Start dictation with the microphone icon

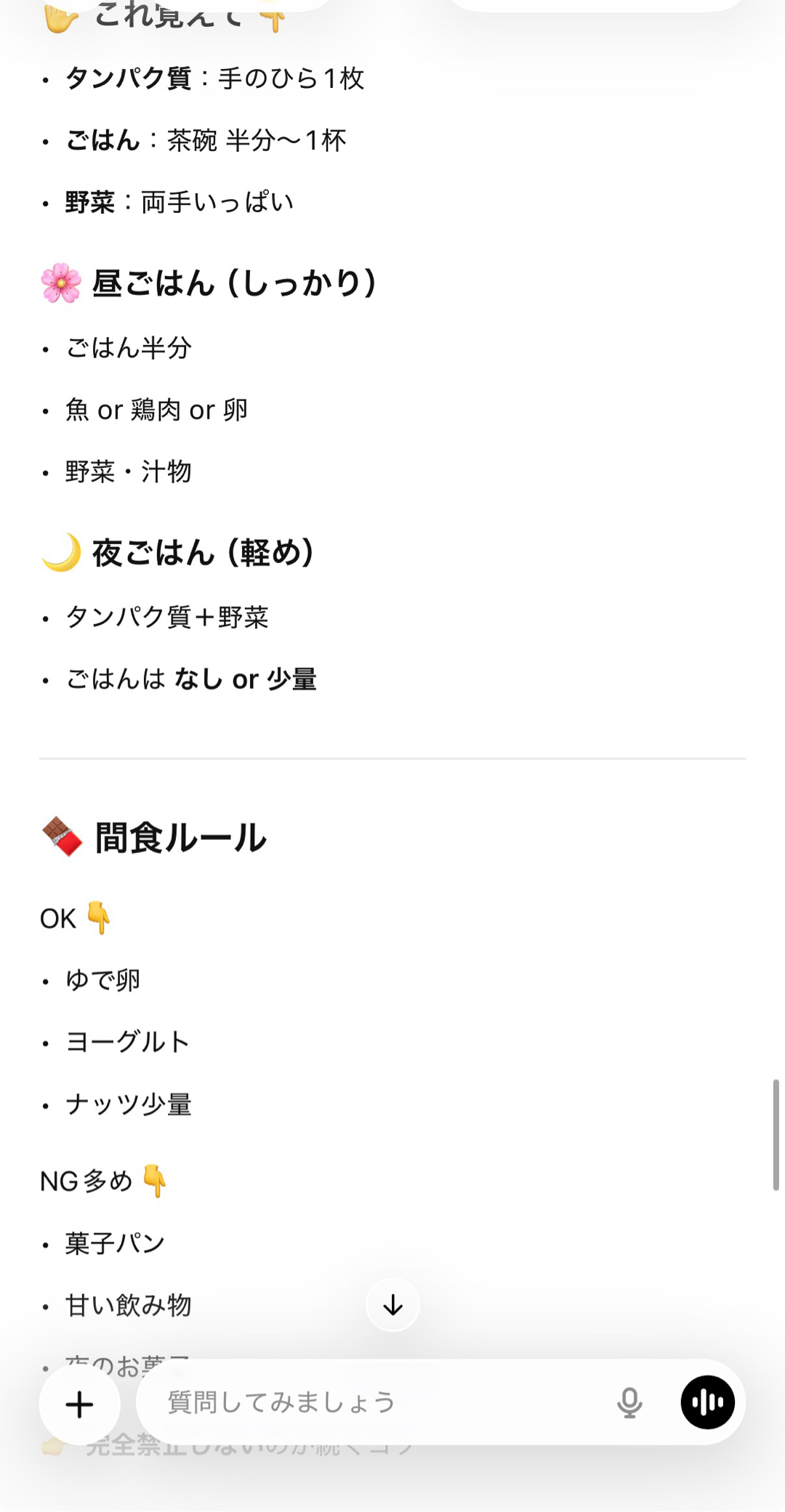tap(629, 1402)
